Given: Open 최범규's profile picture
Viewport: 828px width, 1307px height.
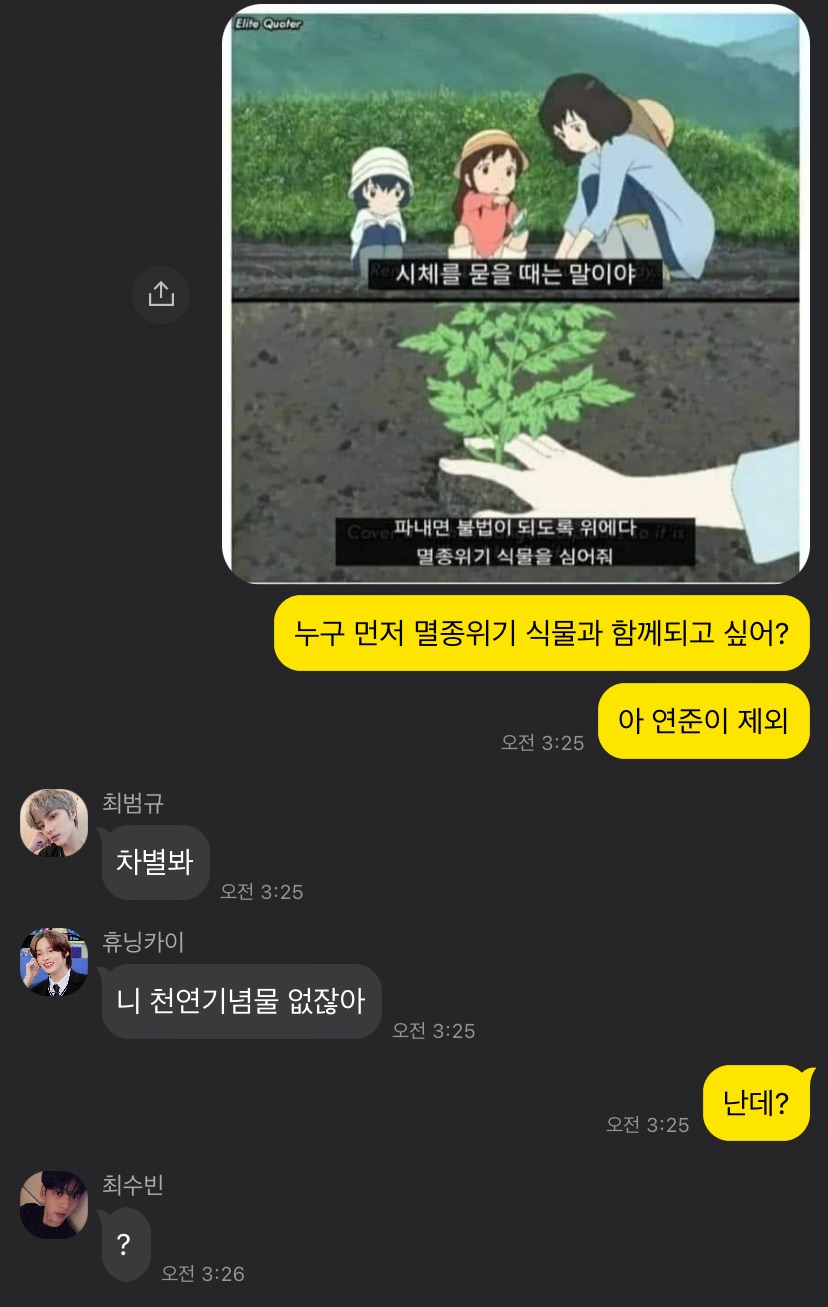Looking at the screenshot, I should (x=54, y=823).
